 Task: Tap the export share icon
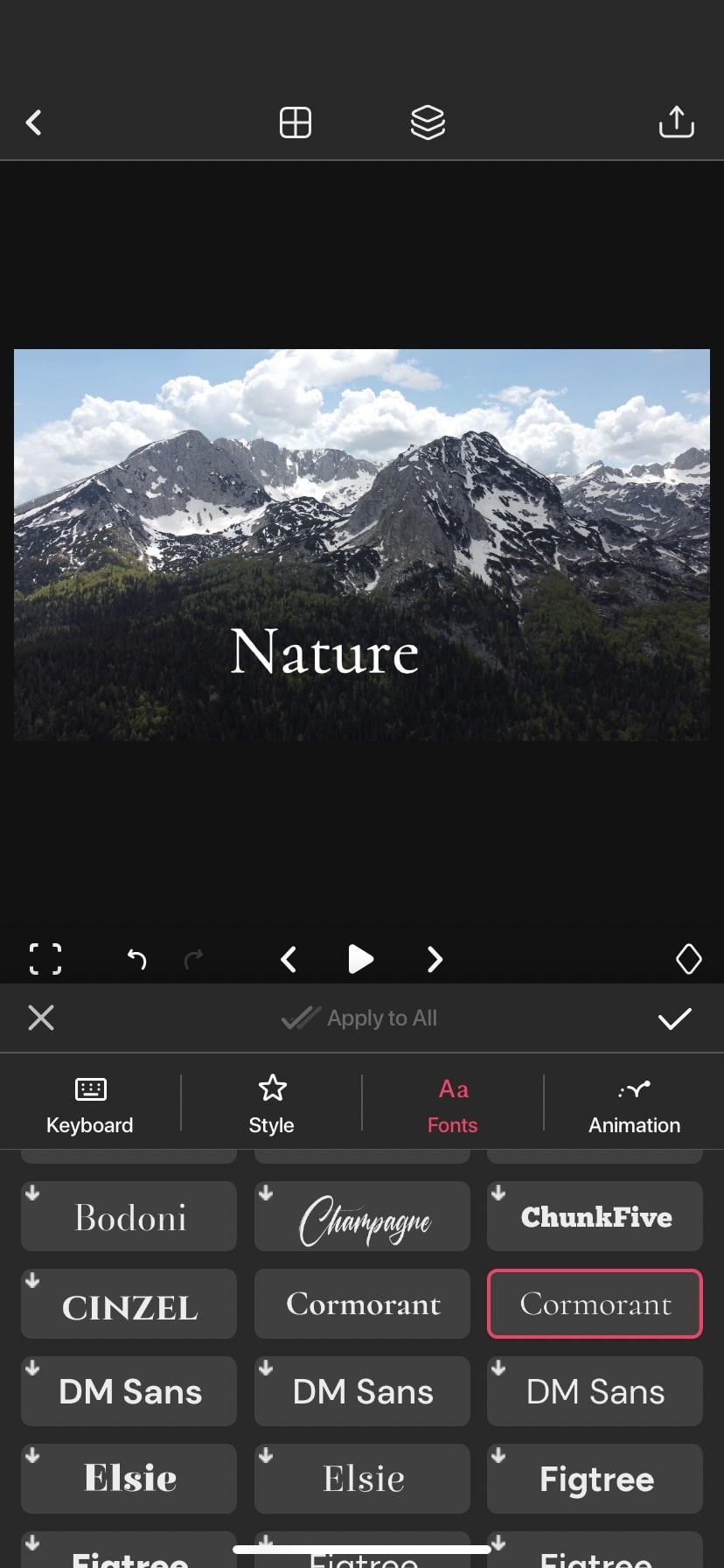[x=676, y=122]
